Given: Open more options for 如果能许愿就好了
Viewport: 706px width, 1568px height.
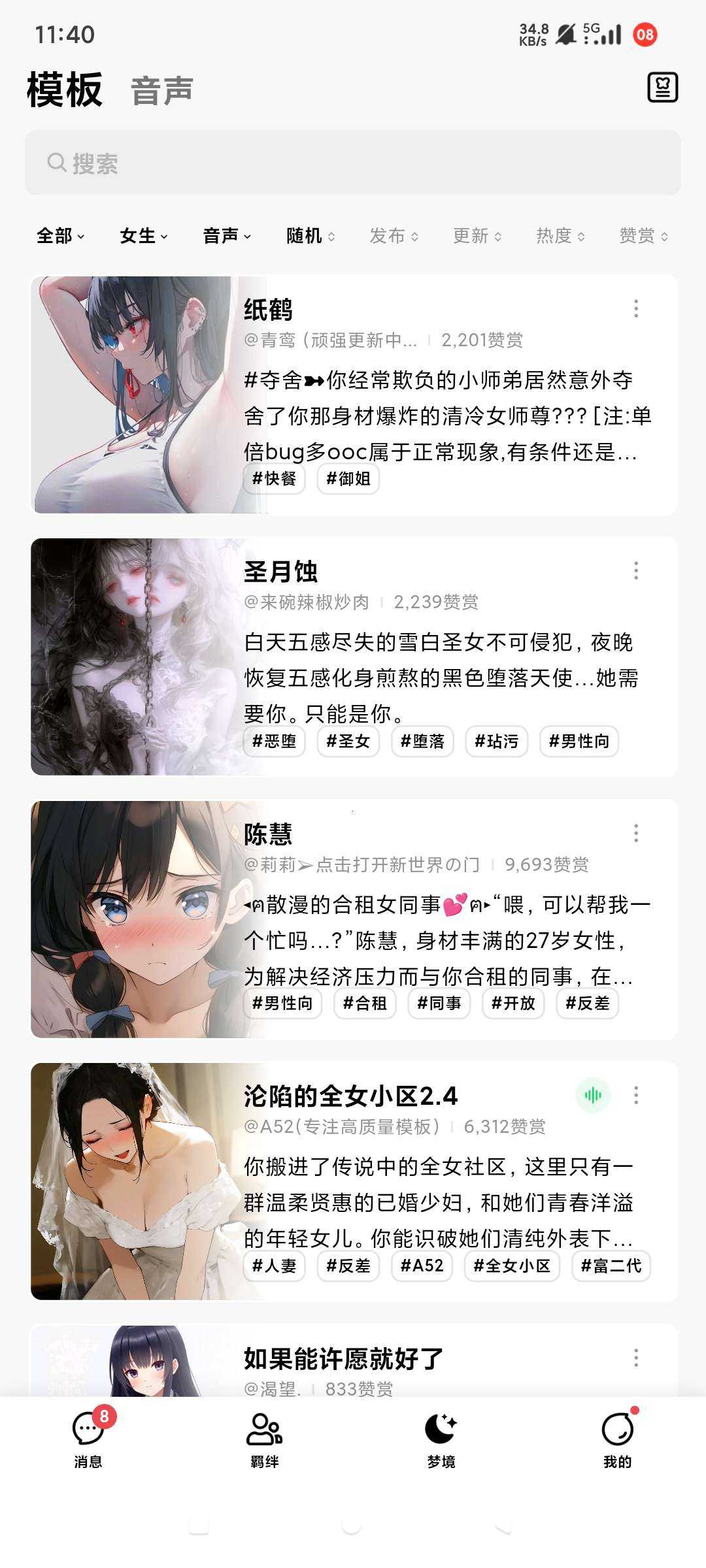Looking at the screenshot, I should (636, 1358).
